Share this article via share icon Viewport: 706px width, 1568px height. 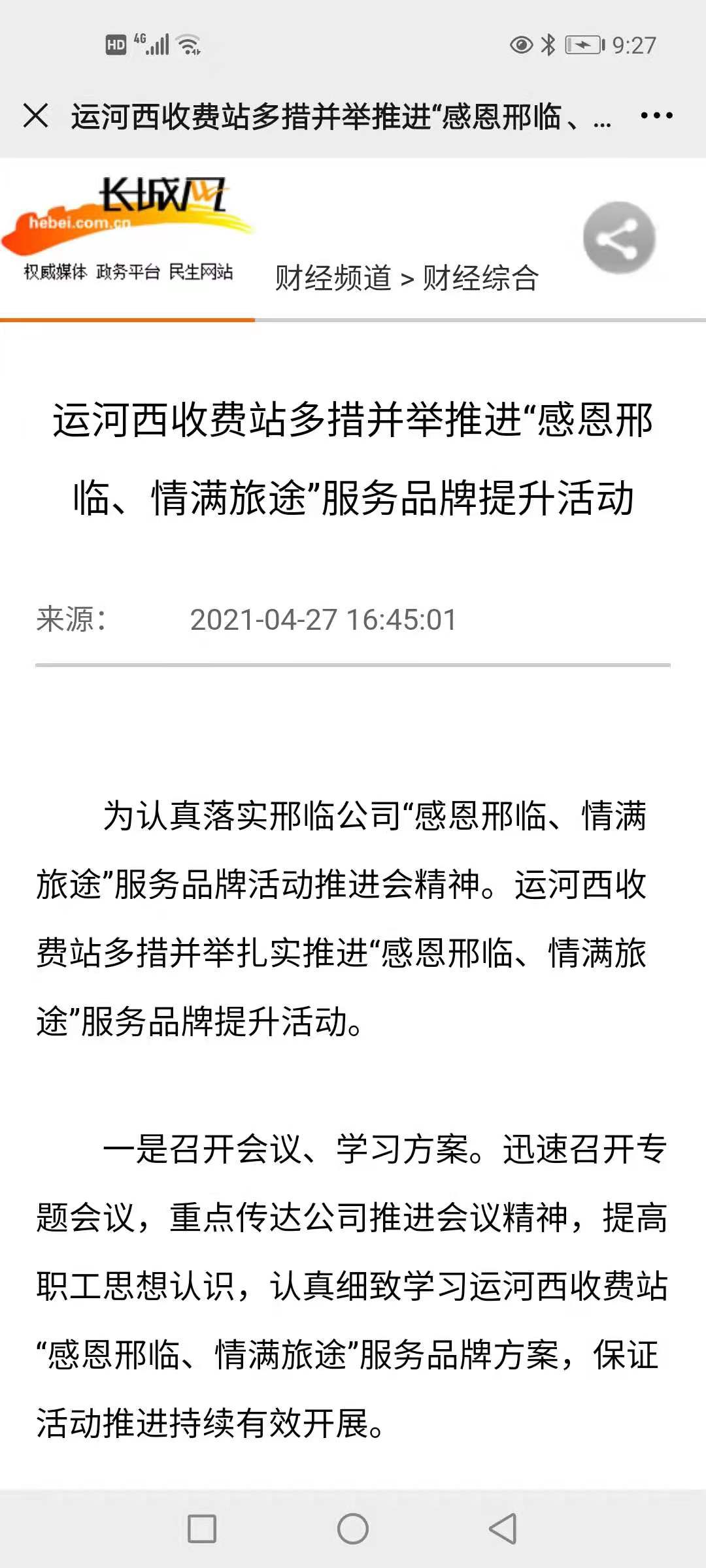(x=619, y=238)
